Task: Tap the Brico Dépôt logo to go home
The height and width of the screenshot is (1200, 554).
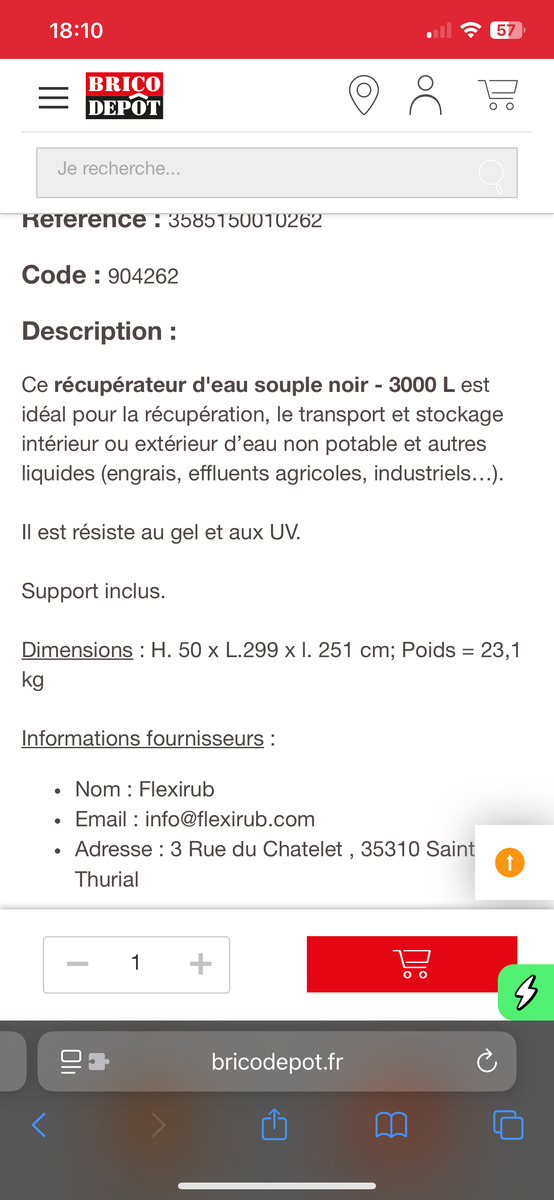Action: [124, 96]
